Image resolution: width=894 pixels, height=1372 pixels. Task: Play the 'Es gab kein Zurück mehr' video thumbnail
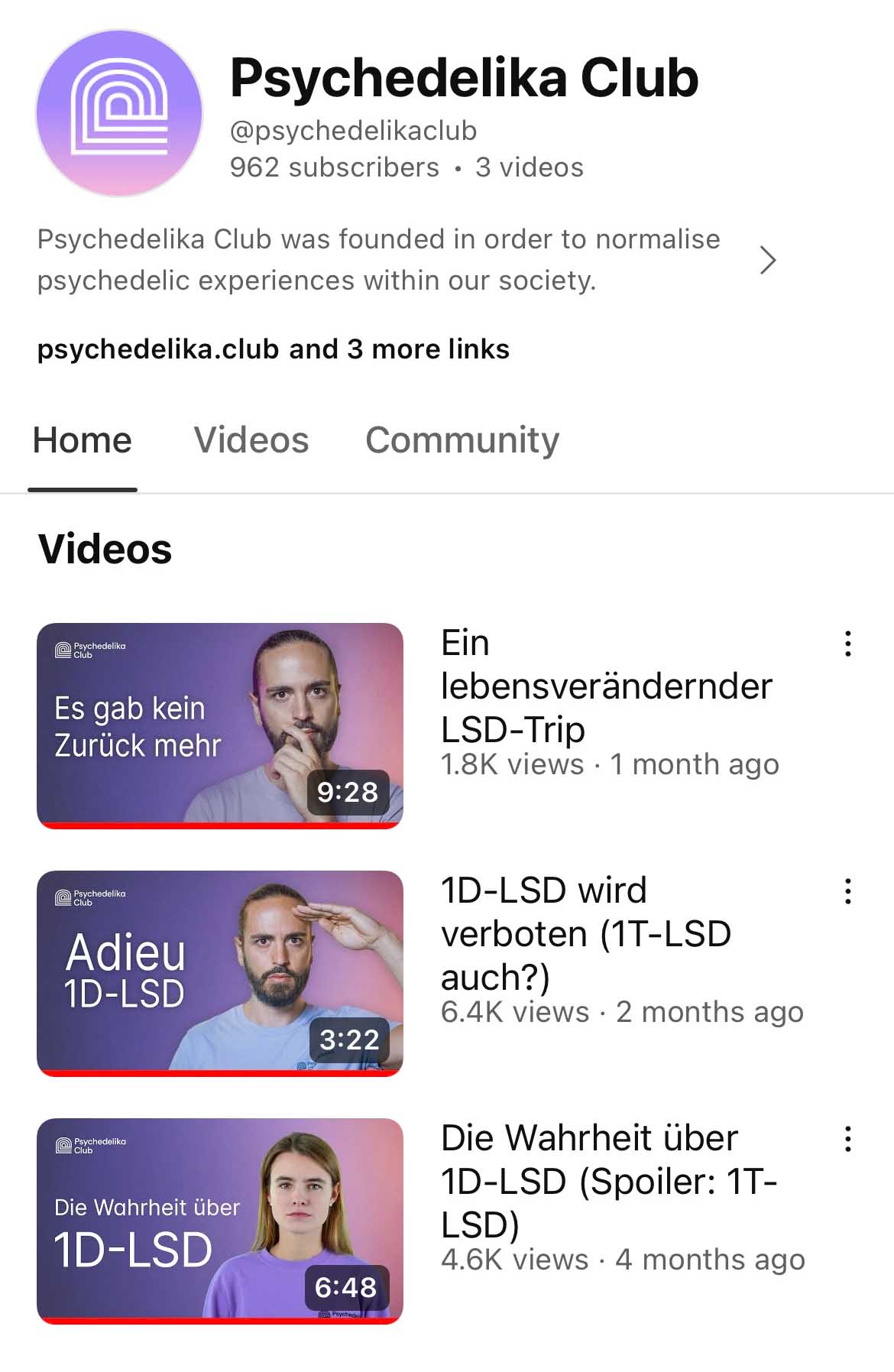pyautogui.click(x=220, y=725)
